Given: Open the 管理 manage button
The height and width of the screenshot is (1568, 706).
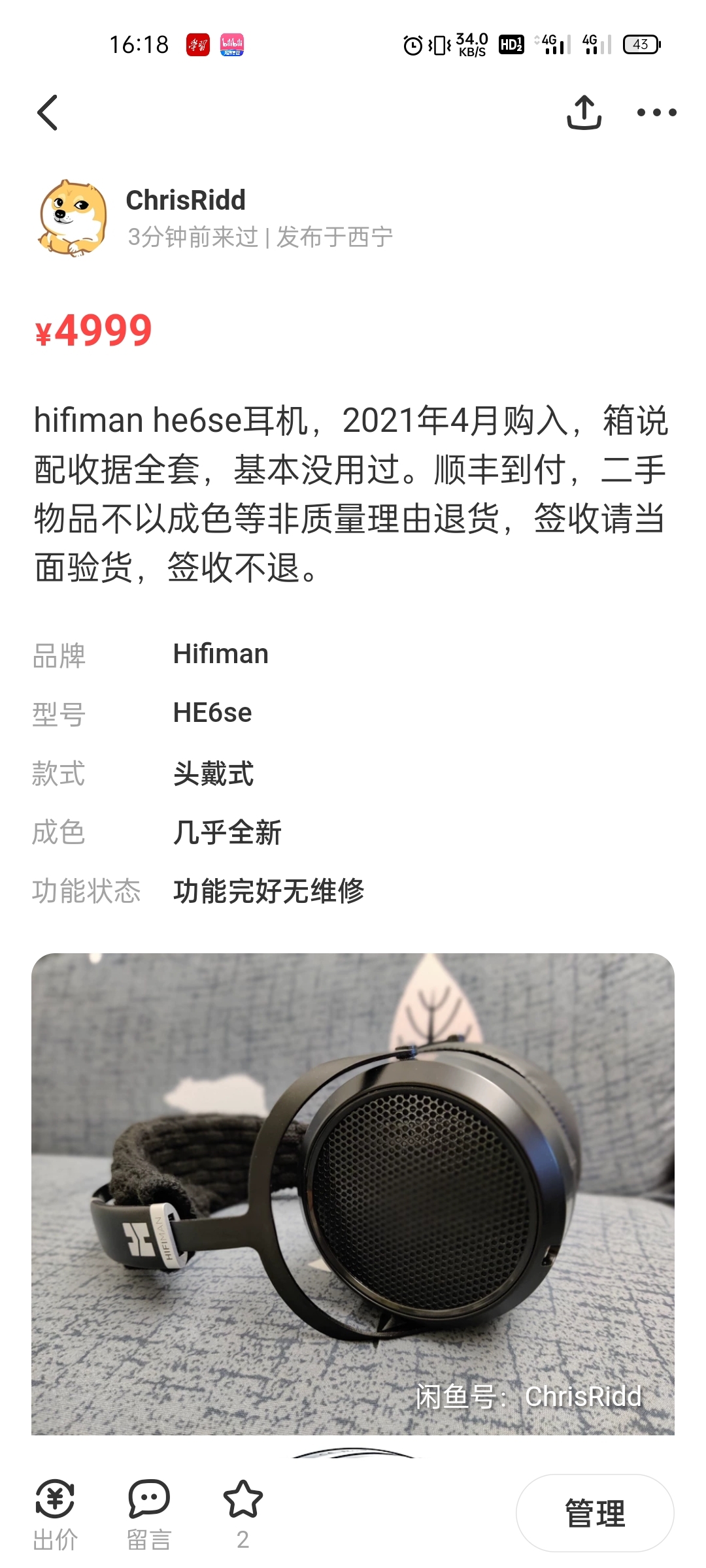Looking at the screenshot, I should tap(595, 1513).
